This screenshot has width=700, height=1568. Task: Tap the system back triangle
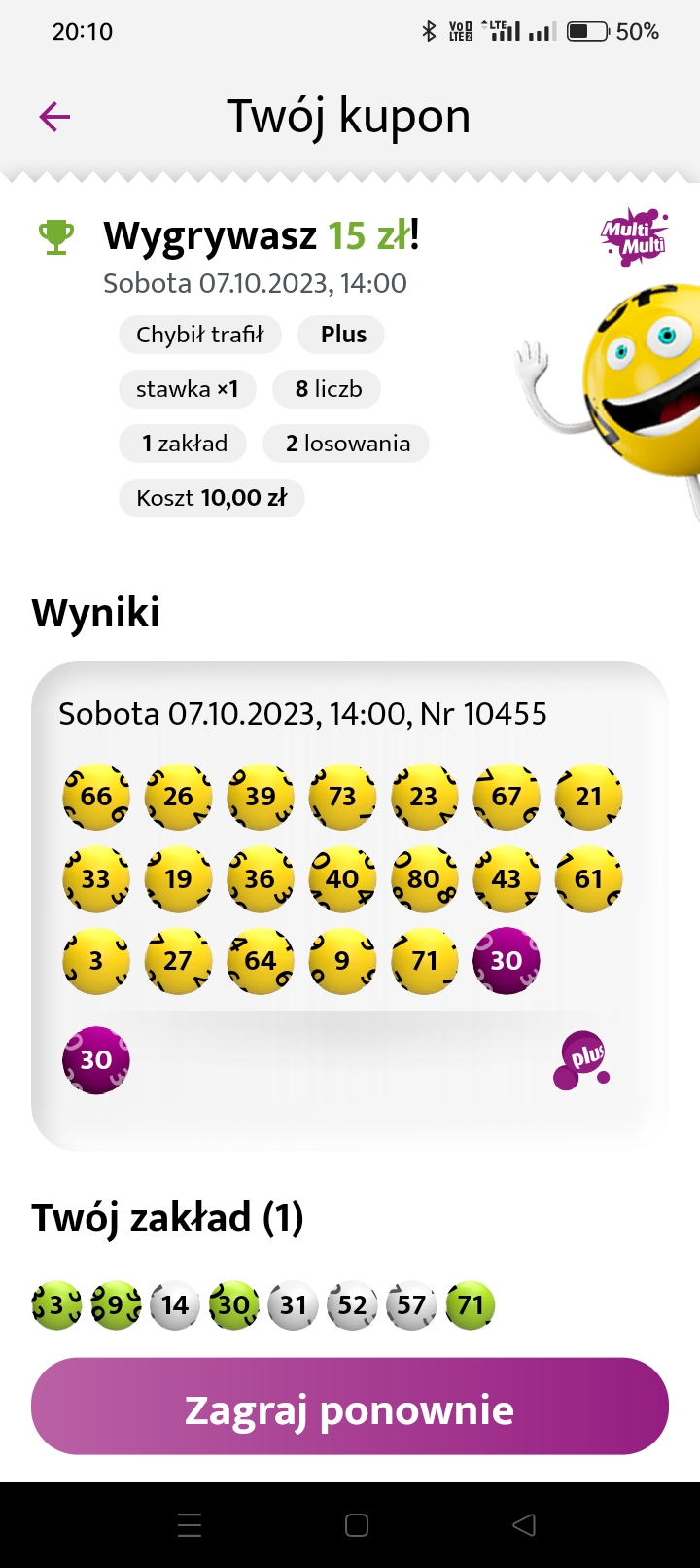point(524,1524)
